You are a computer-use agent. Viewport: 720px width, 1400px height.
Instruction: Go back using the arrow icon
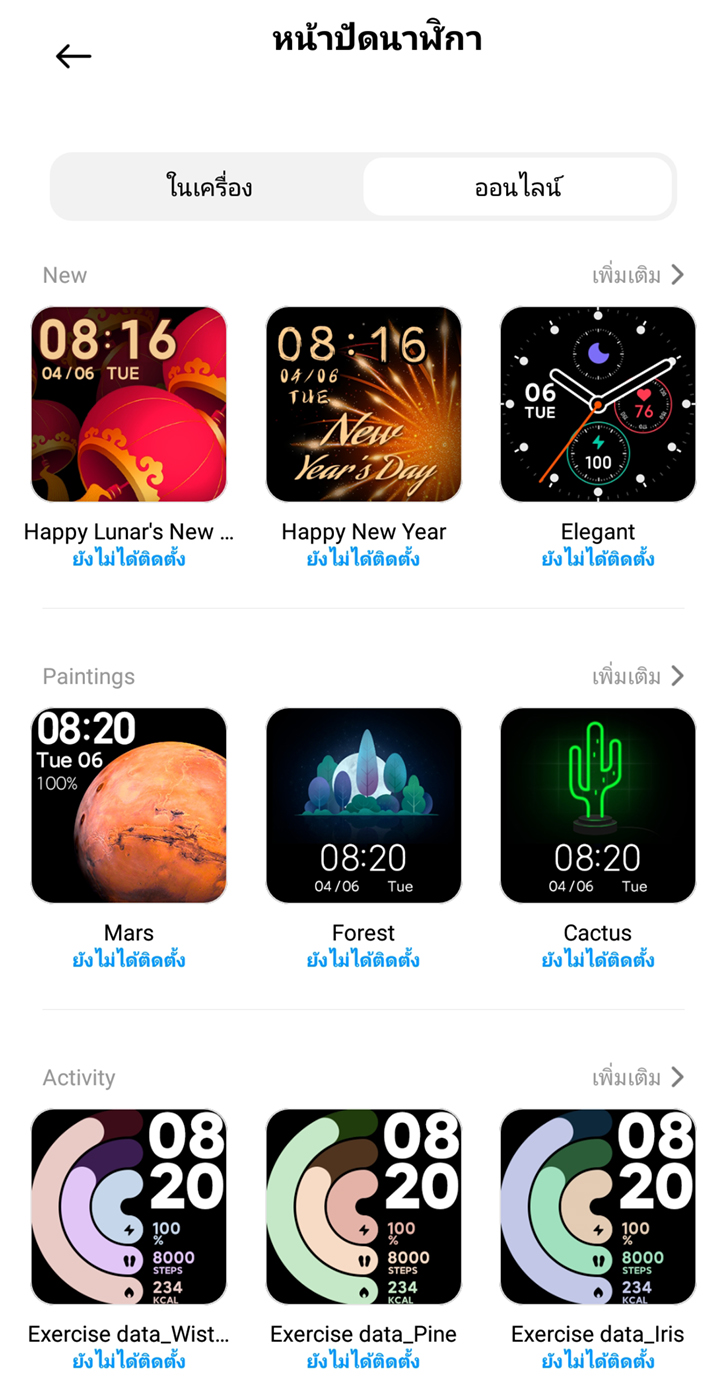(x=73, y=57)
